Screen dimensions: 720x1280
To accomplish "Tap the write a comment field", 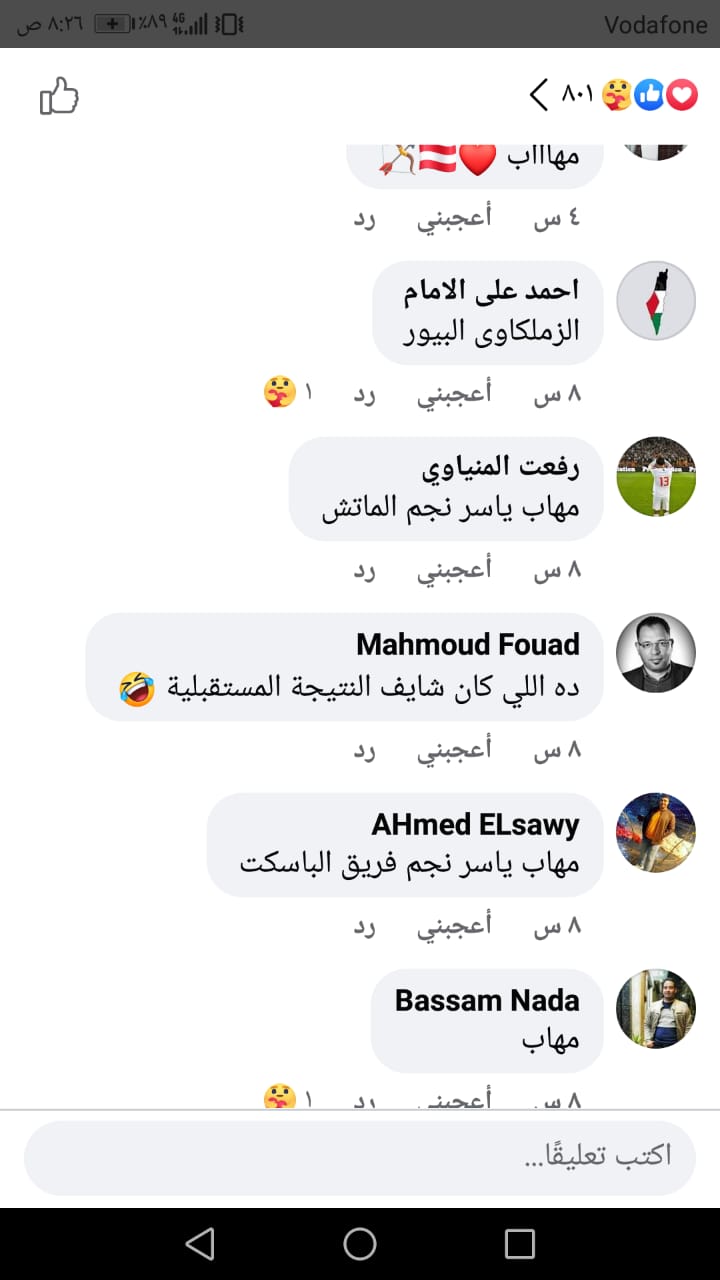I will [x=360, y=1157].
